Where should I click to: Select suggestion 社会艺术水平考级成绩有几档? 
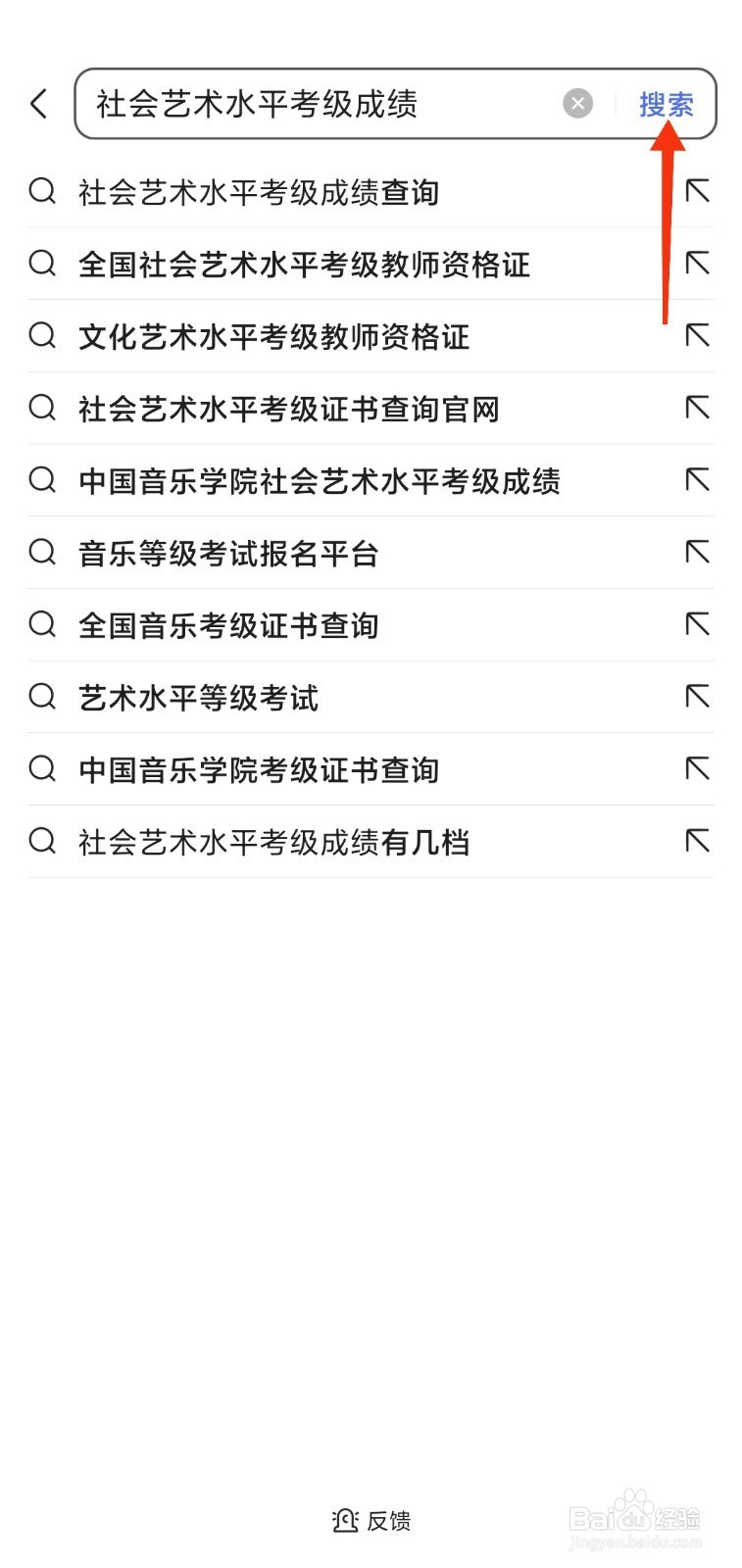[274, 842]
